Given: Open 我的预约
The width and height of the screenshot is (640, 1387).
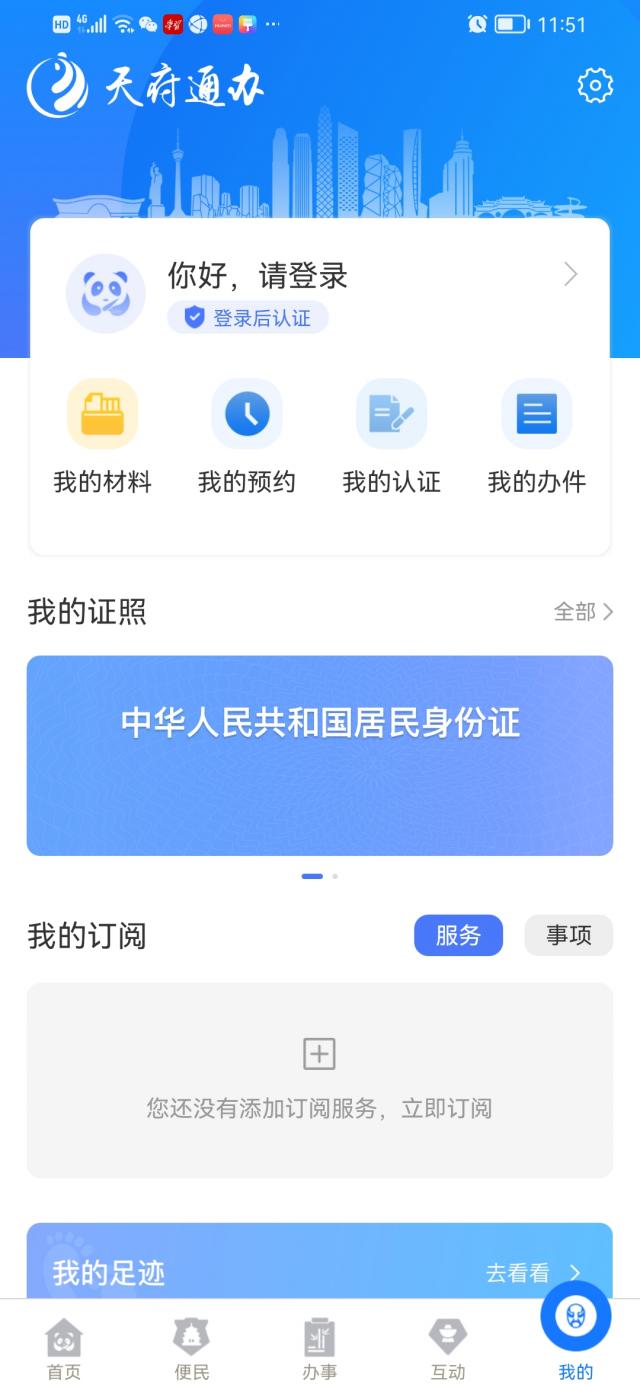Looking at the screenshot, I should (x=247, y=437).
